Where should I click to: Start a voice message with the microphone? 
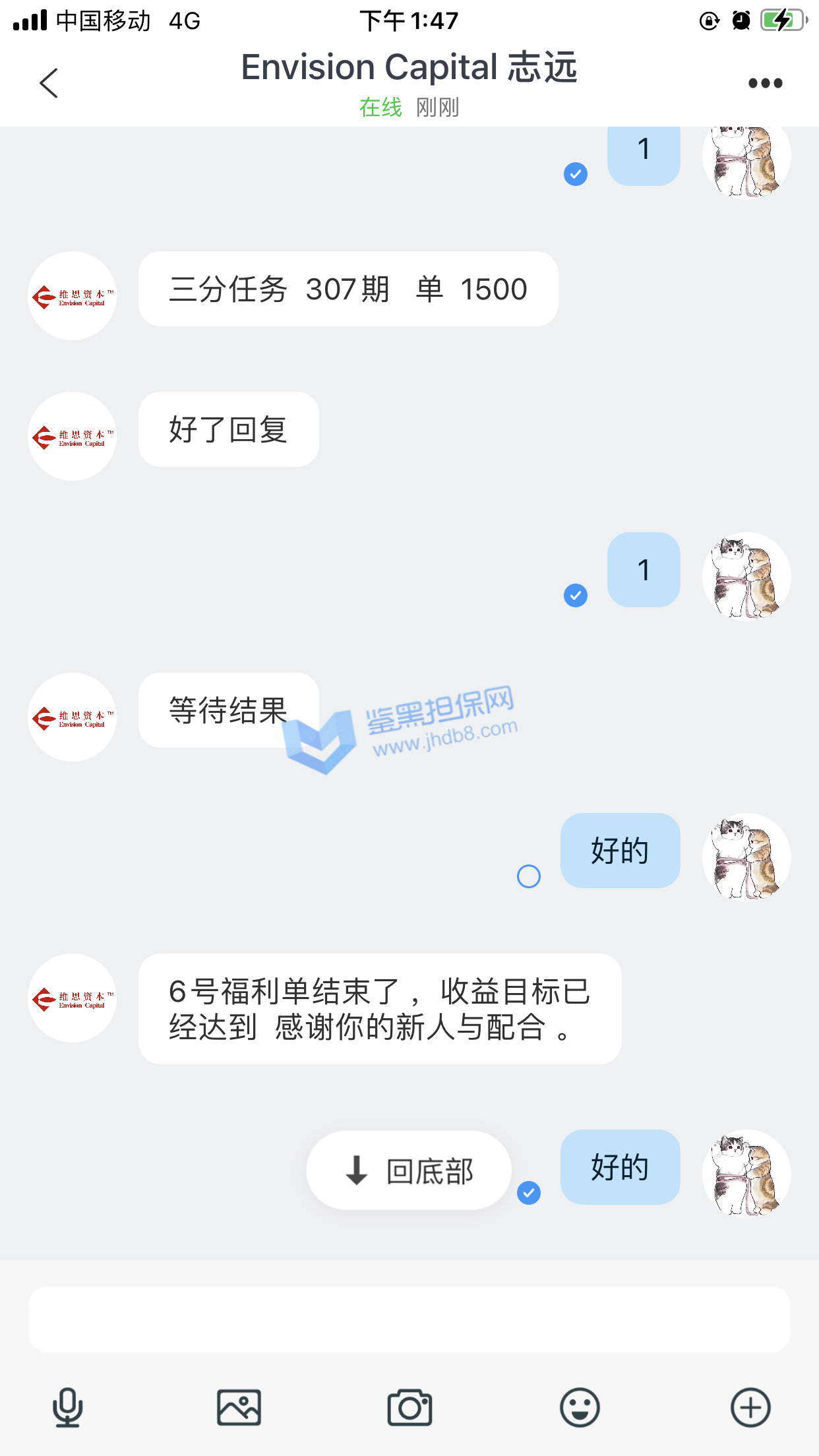click(67, 1407)
